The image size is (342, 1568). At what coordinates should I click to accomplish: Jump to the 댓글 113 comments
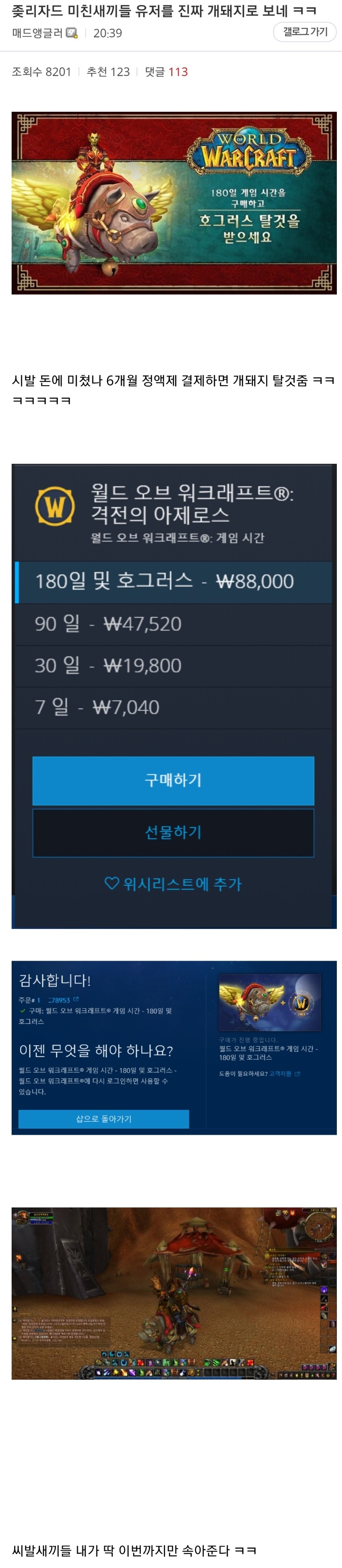(x=166, y=72)
